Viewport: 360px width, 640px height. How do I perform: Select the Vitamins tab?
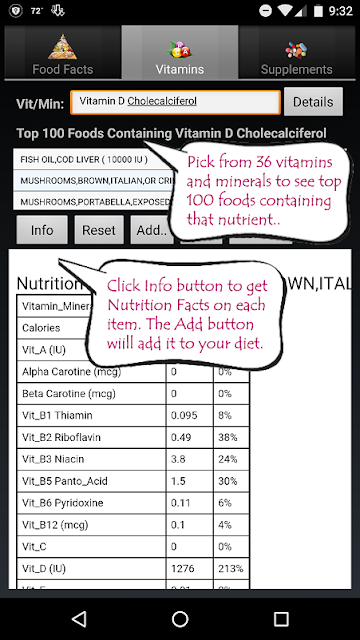point(180,52)
